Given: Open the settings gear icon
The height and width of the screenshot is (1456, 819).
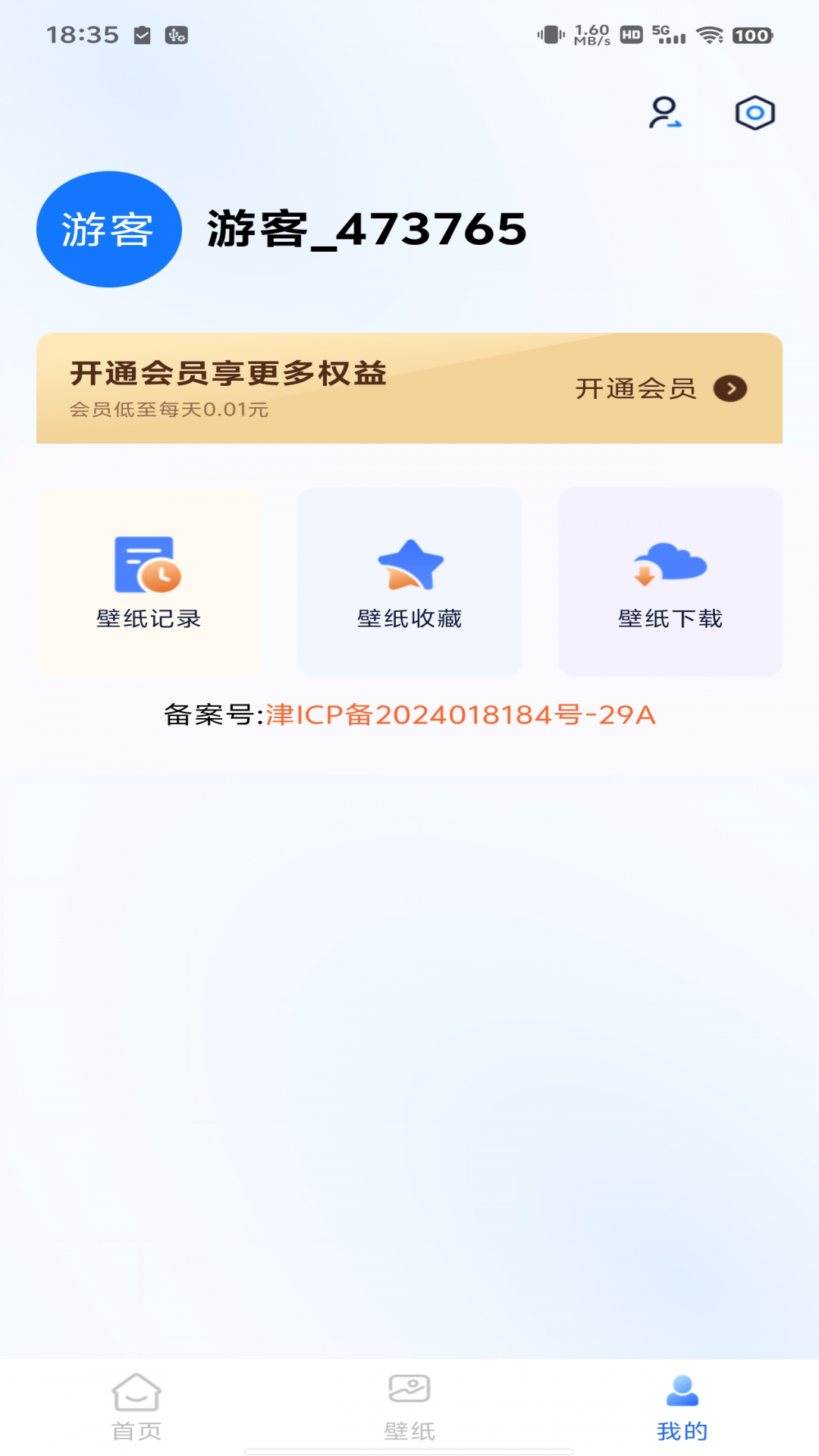Looking at the screenshot, I should pyautogui.click(x=755, y=112).
